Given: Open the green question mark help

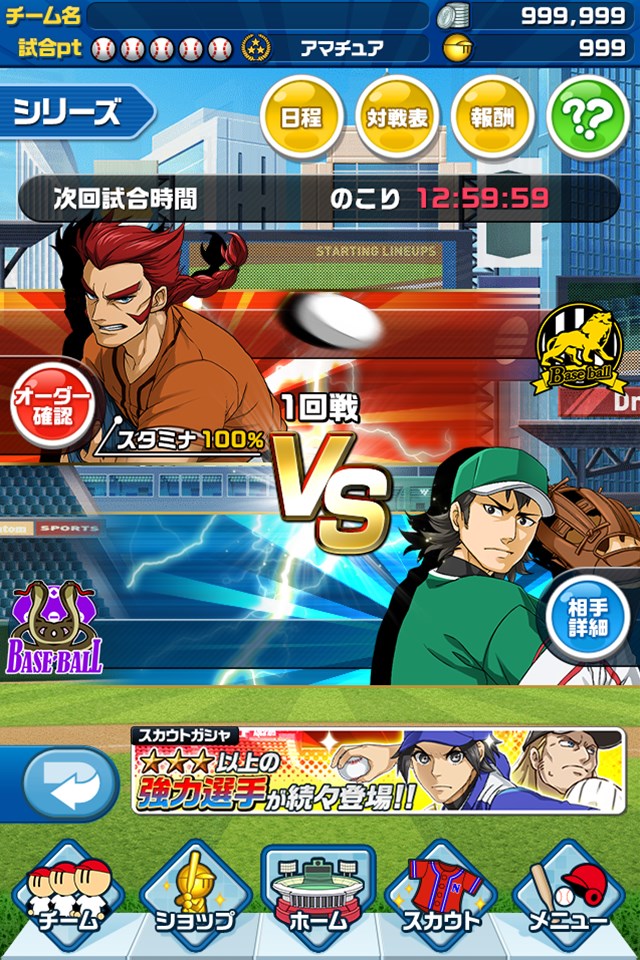Looking at the screenshot, I should coord(587,118).
